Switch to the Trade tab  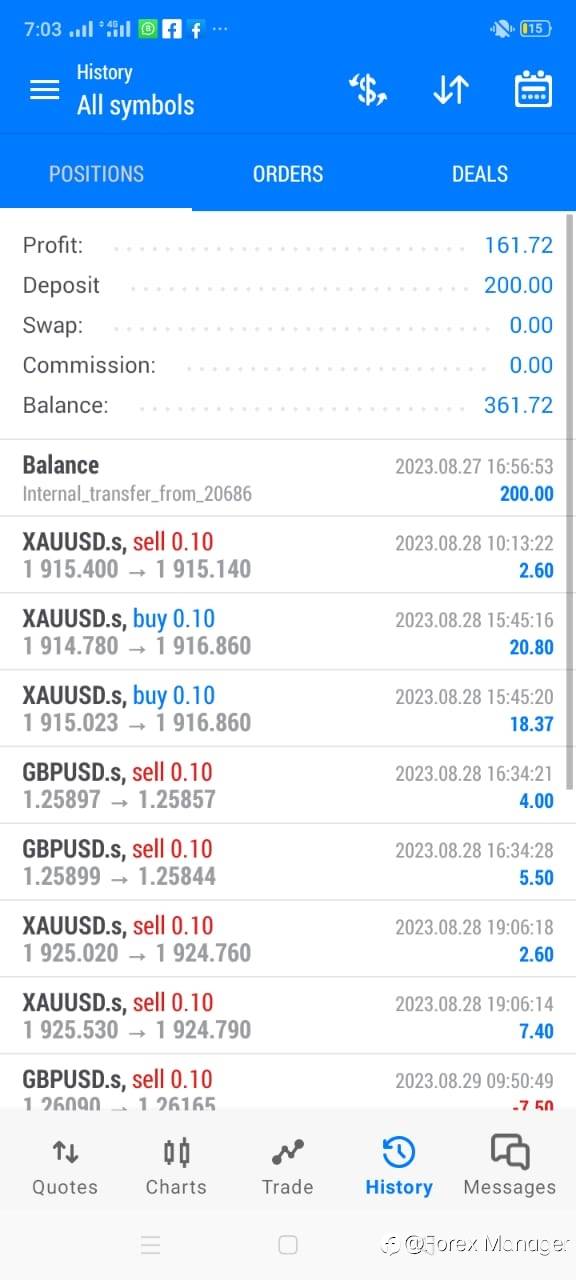click(x=287, y=1166)
